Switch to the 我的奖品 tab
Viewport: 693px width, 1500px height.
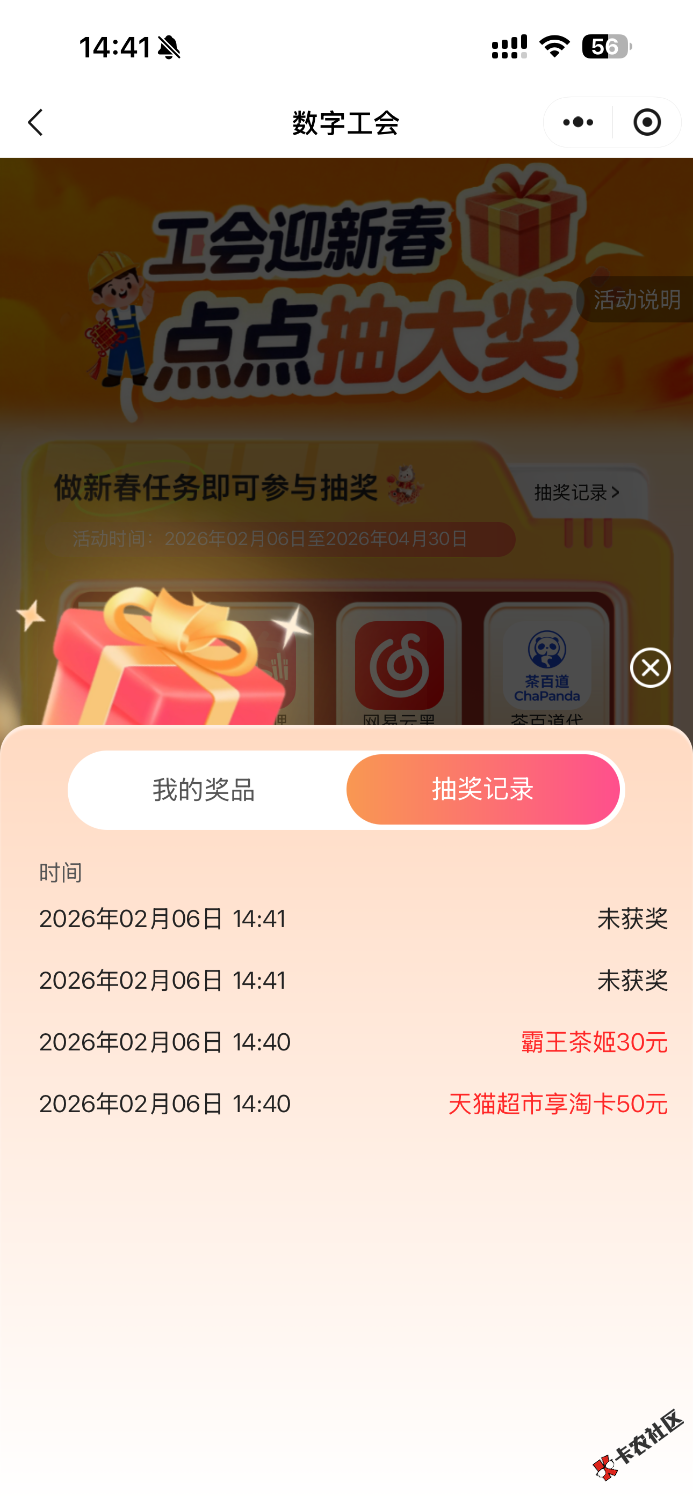(x=204, y=790)
